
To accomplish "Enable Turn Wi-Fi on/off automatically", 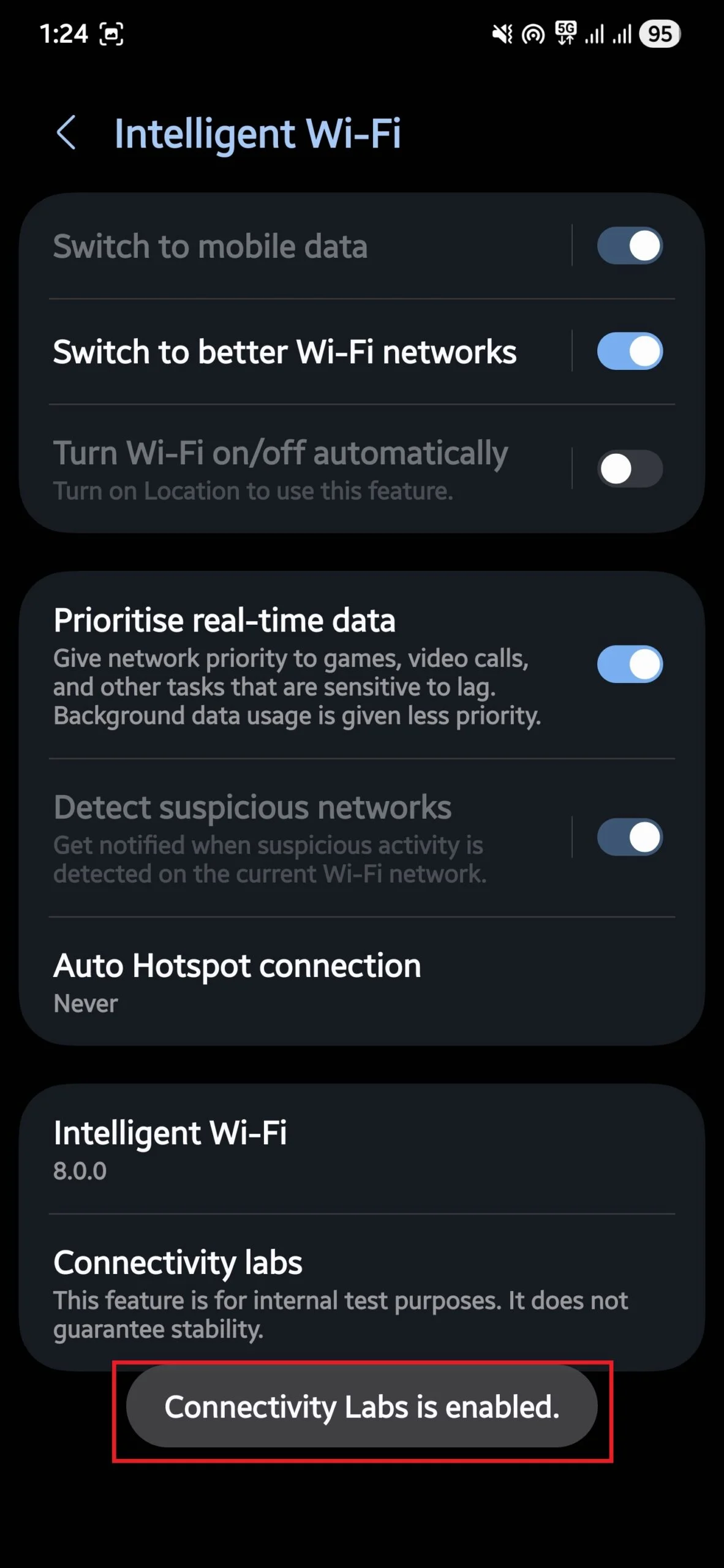I will [x=630, y=468].
